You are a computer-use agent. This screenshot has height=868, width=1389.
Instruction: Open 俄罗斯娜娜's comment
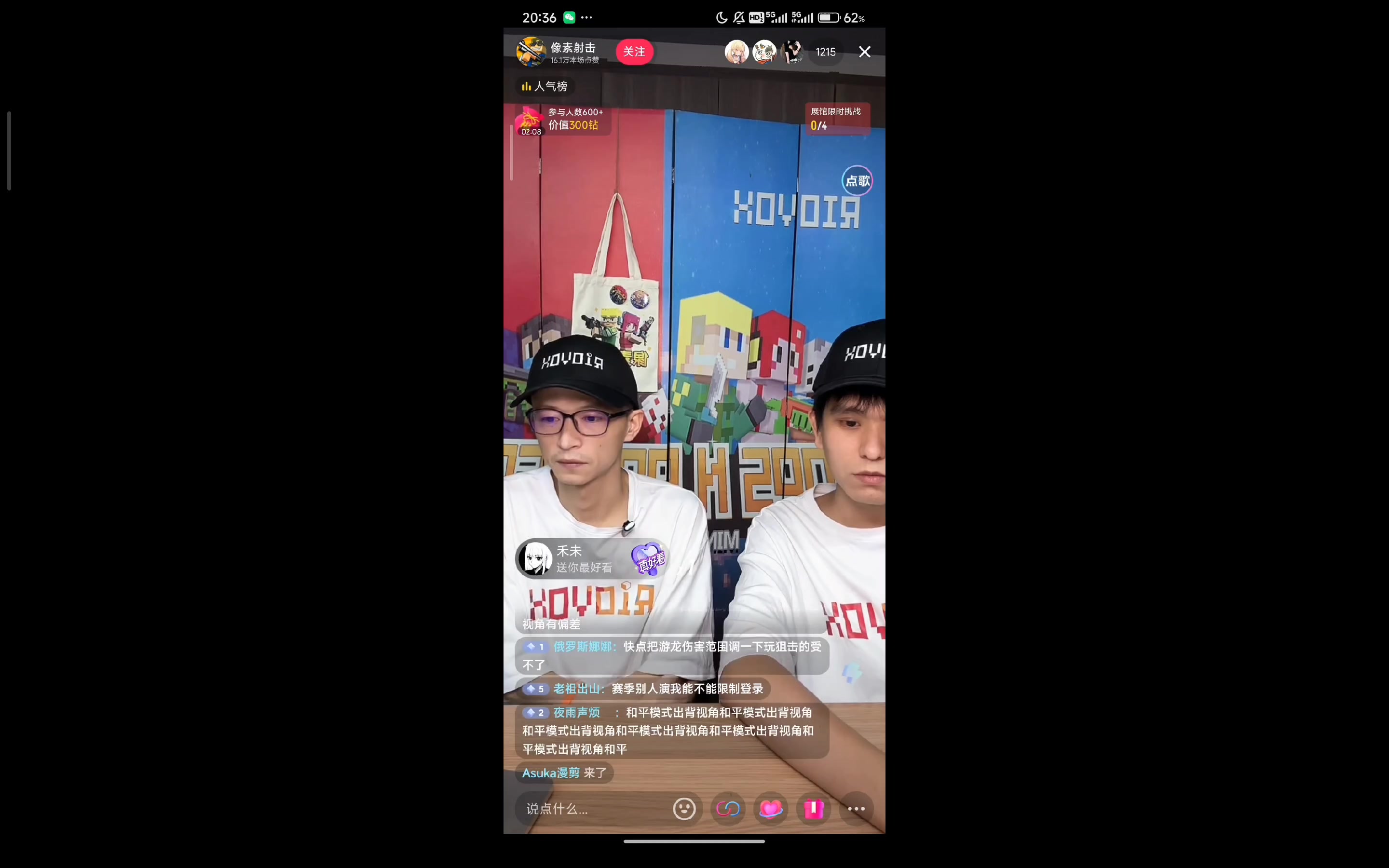(x=671, y=655)
